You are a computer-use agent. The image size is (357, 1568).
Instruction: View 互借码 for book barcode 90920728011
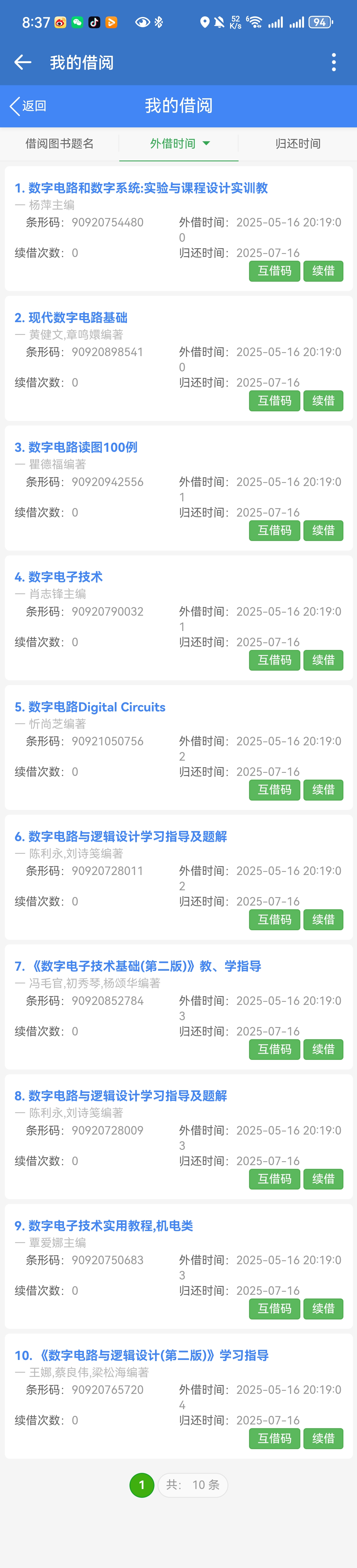click(x=274, y=919)
